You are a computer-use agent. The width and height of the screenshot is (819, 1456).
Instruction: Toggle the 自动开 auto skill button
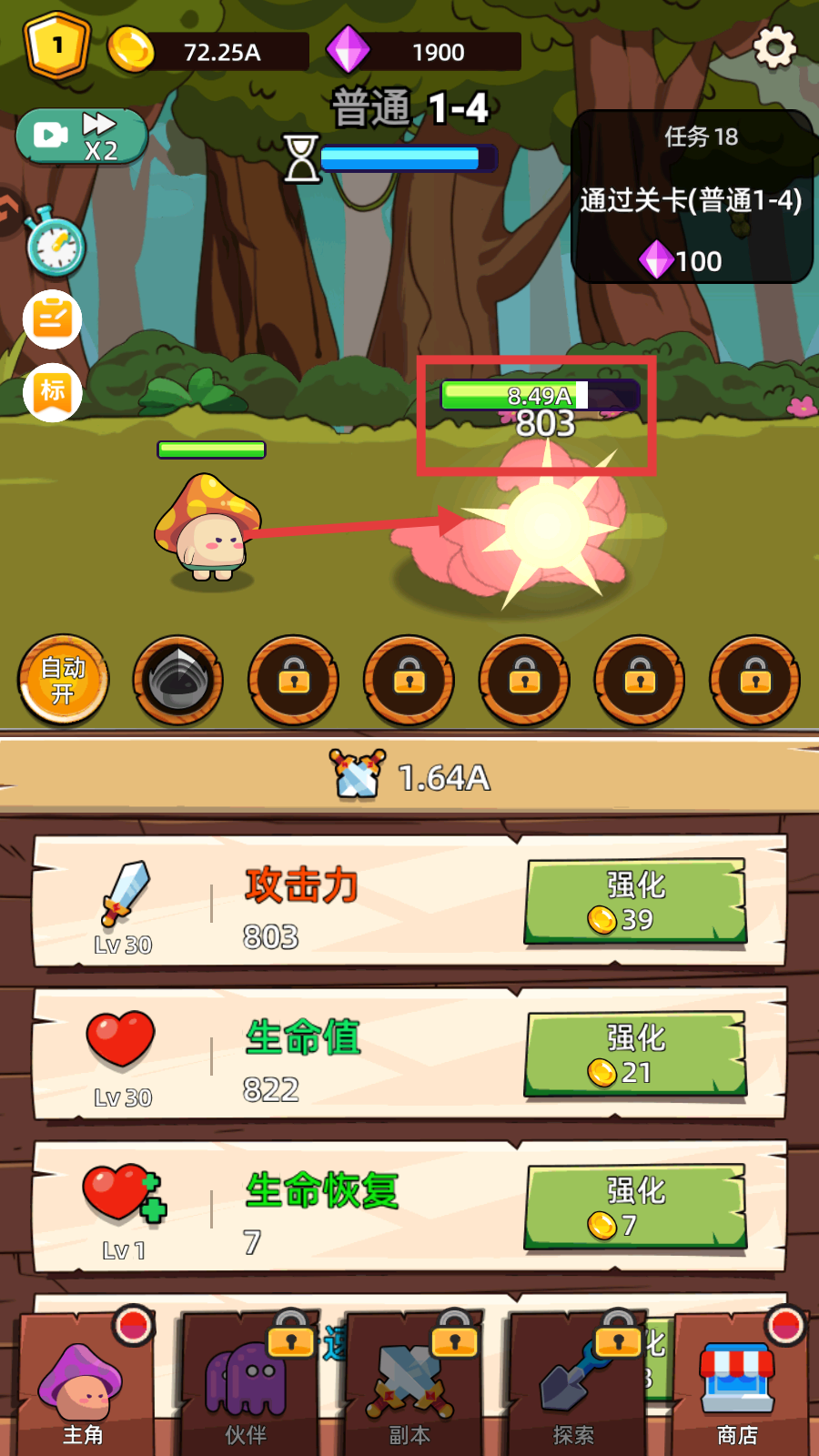[x=63, y=680]
